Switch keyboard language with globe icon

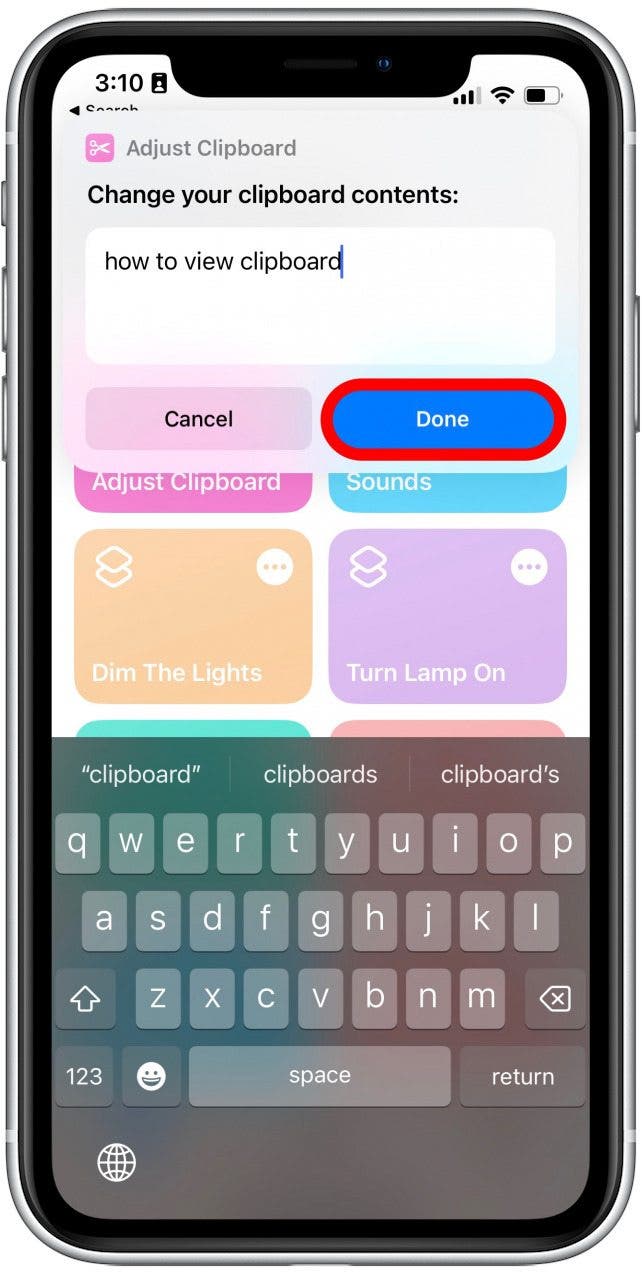[116, 1163]
